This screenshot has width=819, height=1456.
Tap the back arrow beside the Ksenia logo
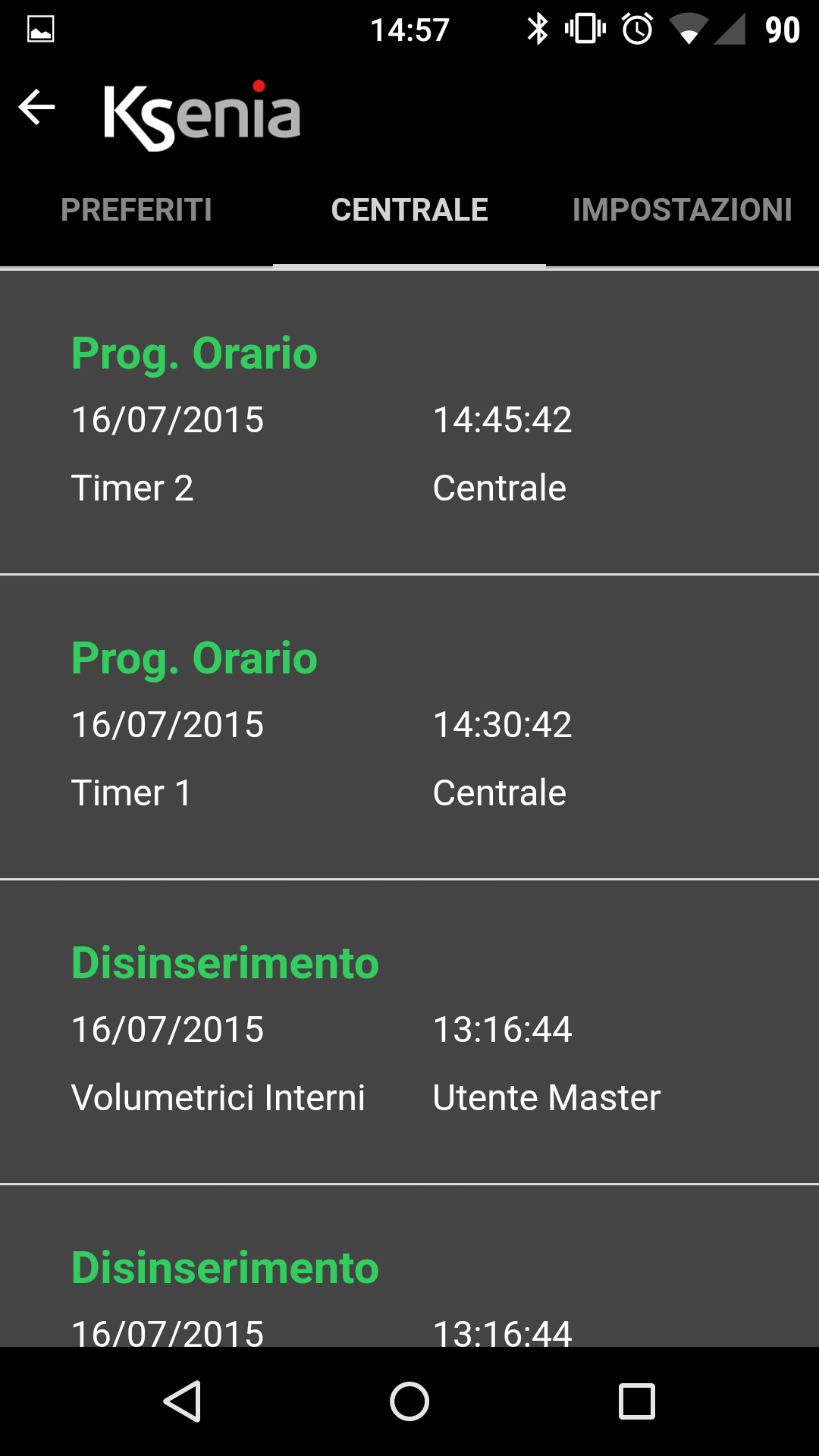tap(36, 107)
